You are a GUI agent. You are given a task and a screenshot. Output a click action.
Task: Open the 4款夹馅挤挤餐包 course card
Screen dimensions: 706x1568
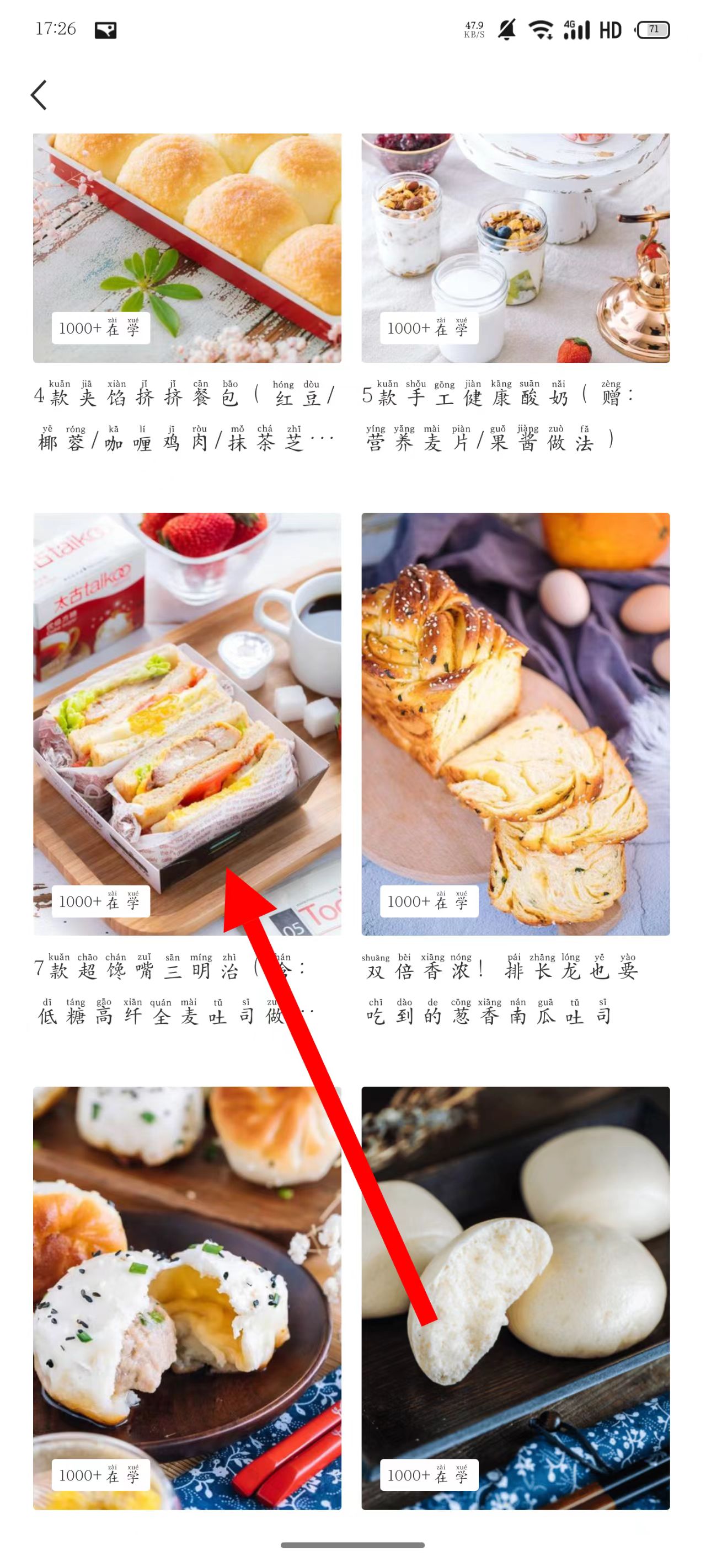point(186,248)
